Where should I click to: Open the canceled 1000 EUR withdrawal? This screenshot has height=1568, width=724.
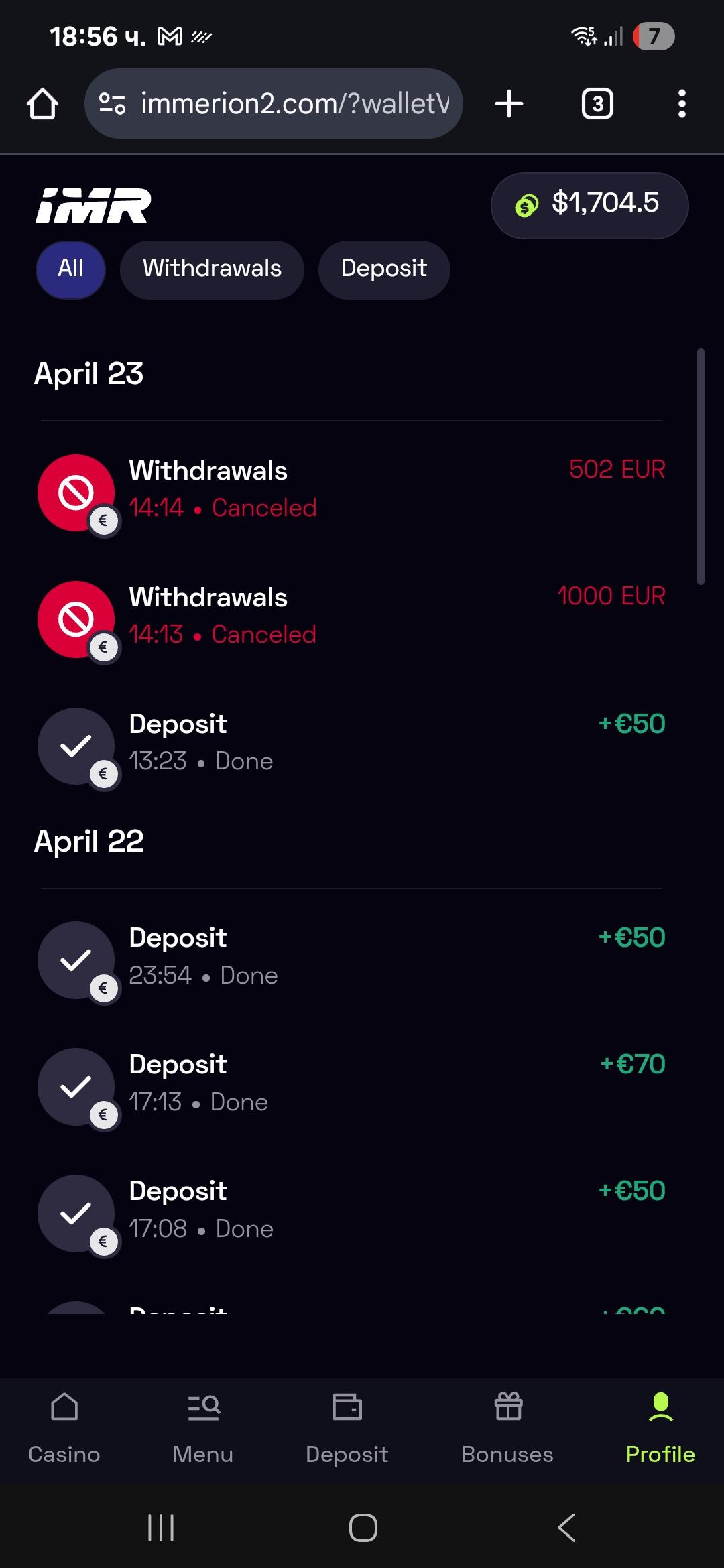pyautogui.click(x=351, y=617)
